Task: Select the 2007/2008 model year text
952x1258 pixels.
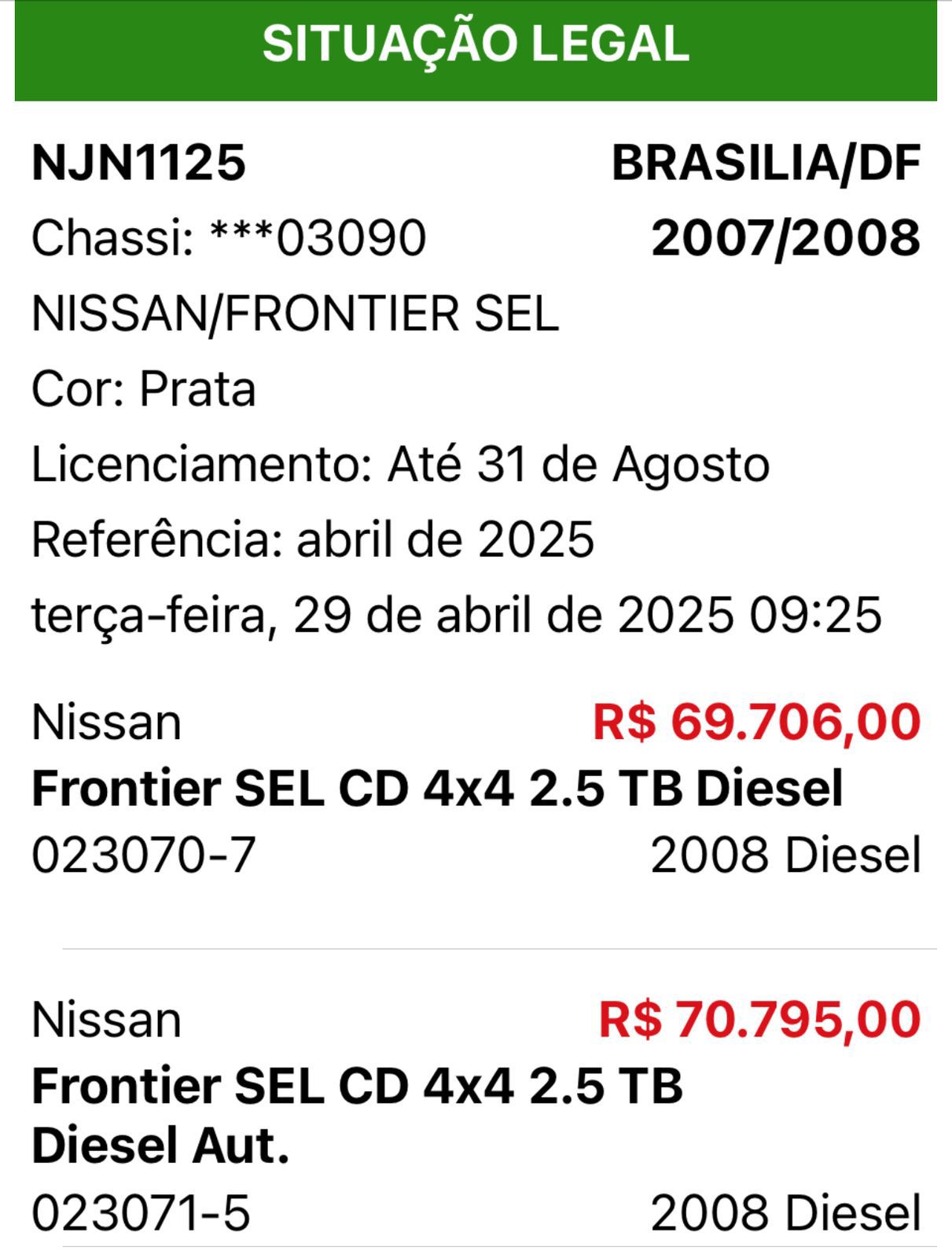Action: coord(786,236)
